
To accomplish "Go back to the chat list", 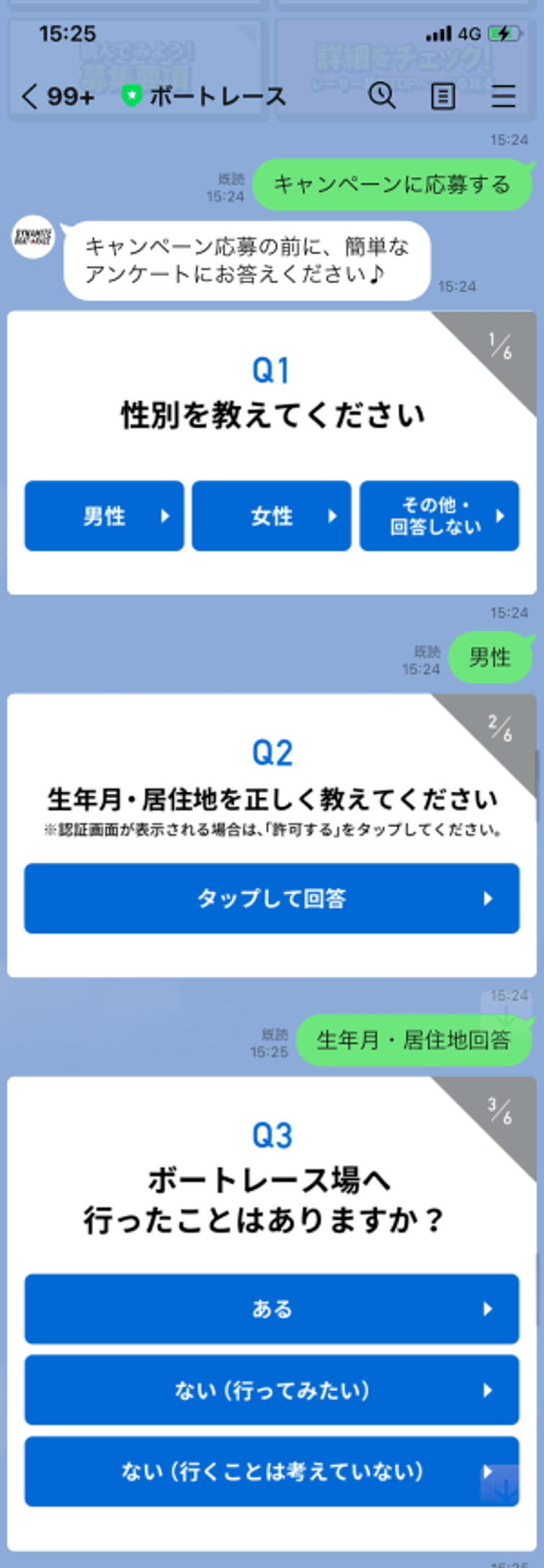I will pyautogui.click(x=30, y=96).
